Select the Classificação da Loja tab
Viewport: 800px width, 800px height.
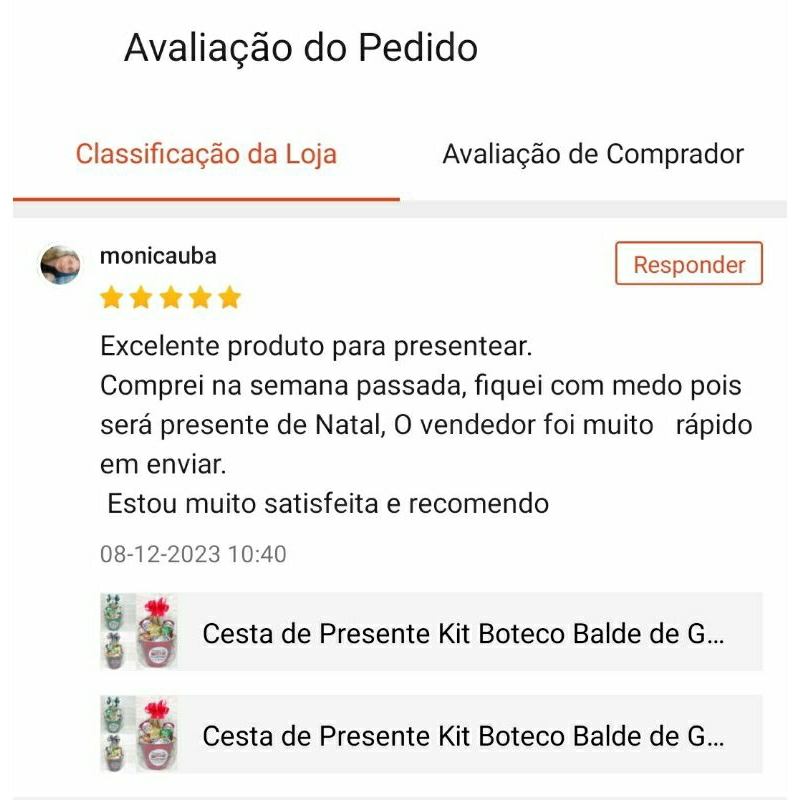[206, 154]
